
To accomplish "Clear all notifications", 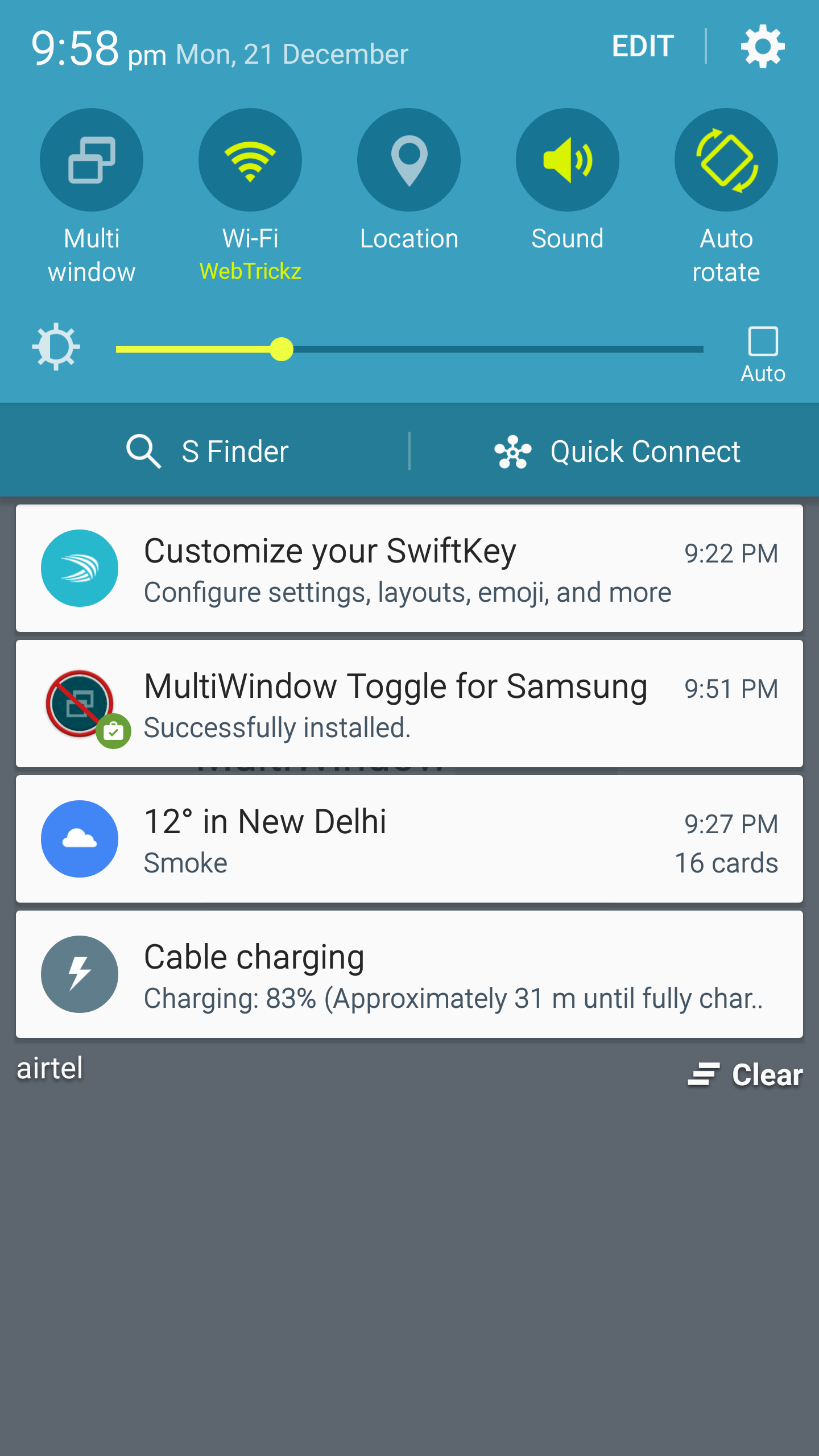I will [745, 1074].
